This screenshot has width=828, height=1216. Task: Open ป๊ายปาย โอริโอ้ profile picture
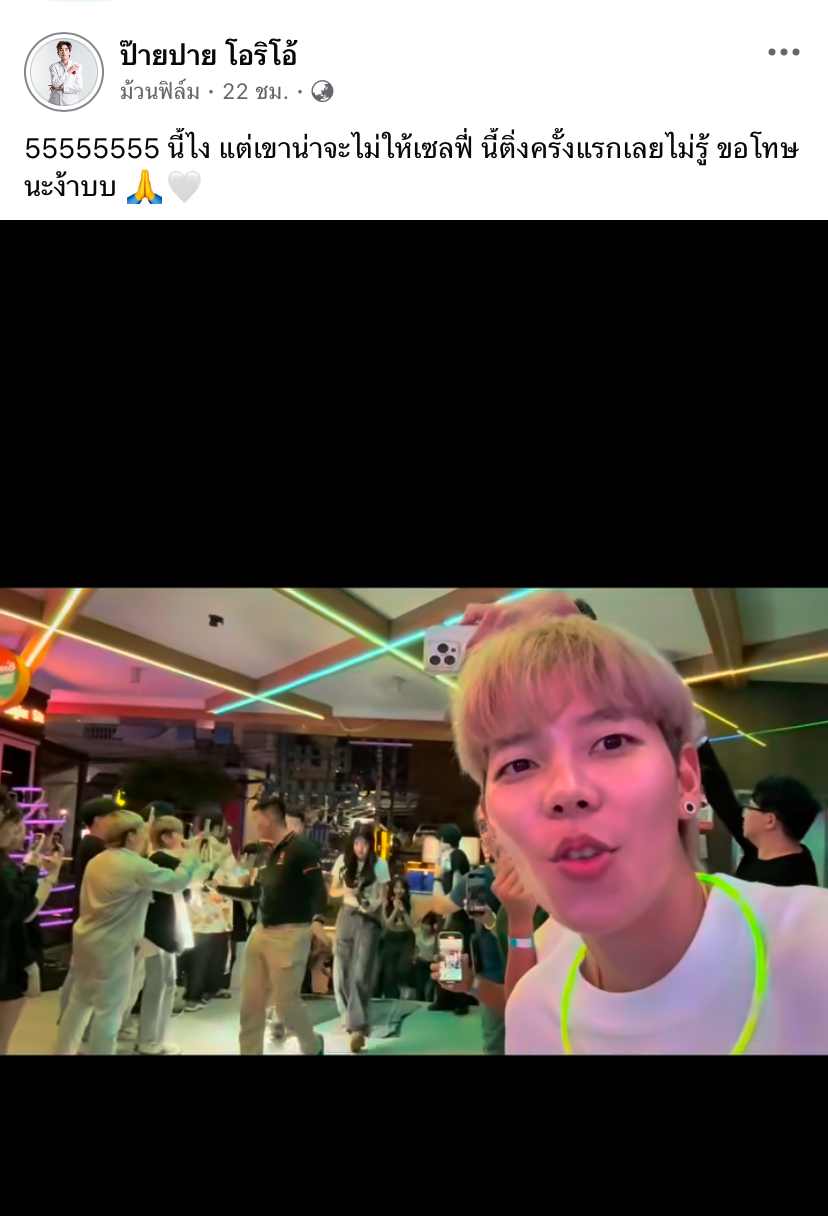click(x=64, y=72)
